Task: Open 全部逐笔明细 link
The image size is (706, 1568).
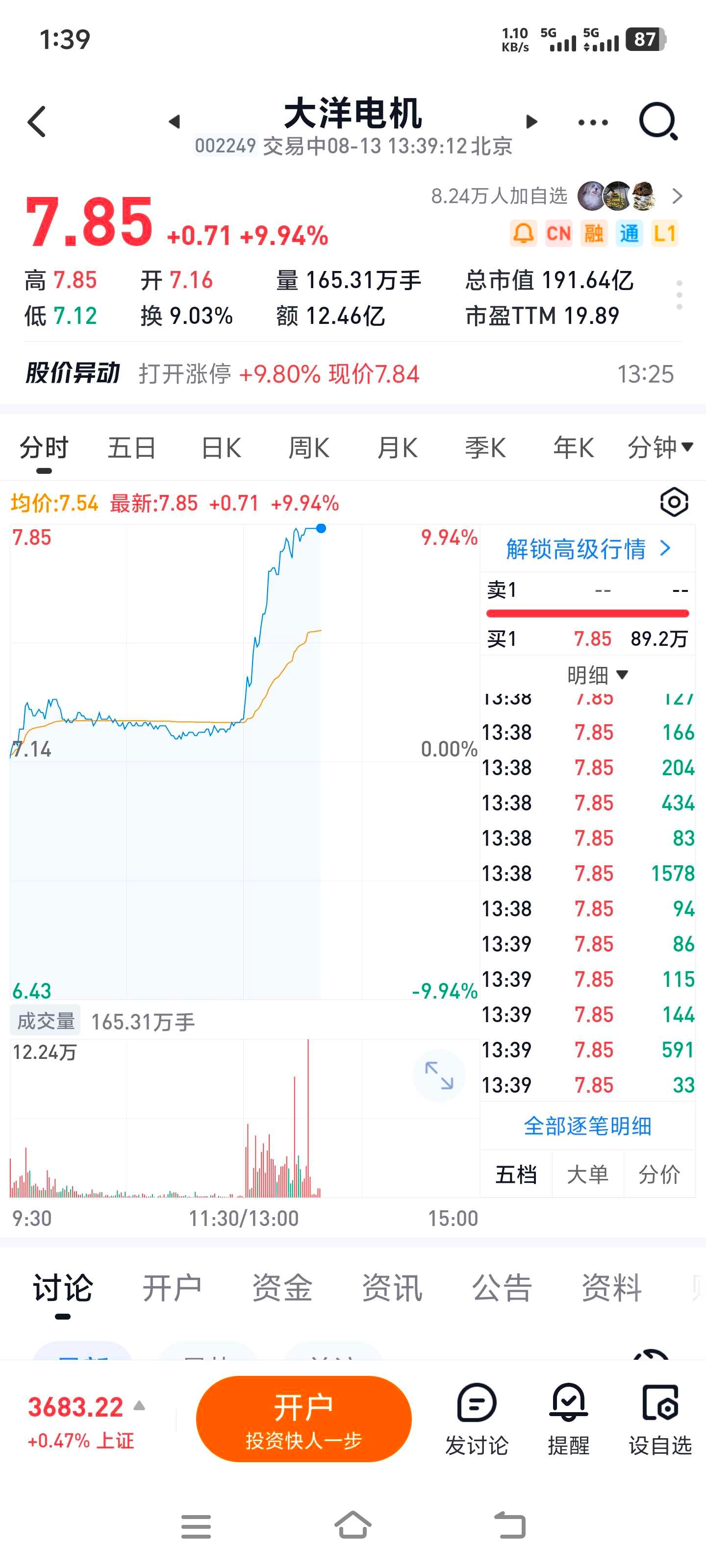Action: 588,1126
